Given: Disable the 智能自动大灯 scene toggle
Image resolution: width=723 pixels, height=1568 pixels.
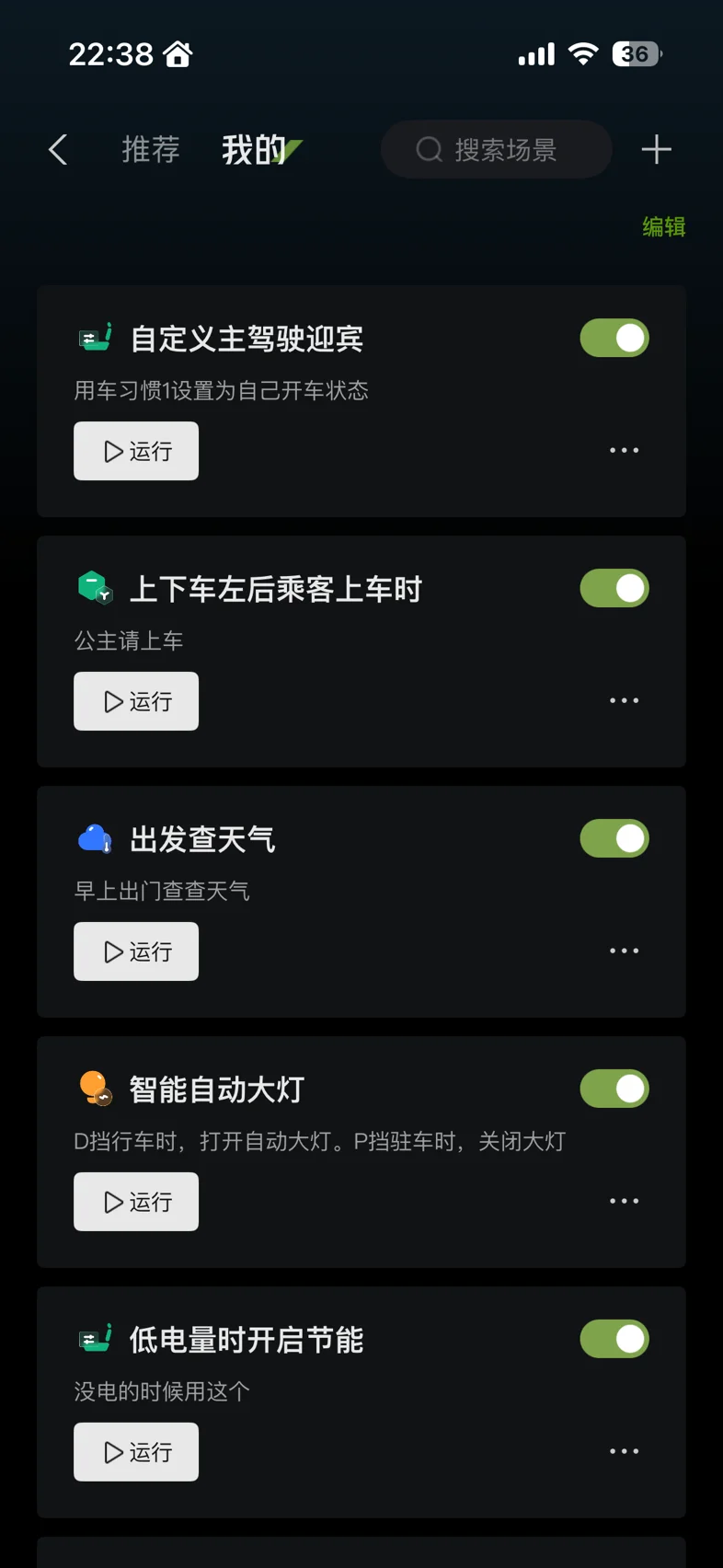Looking at the screenshot, I should 614,1090.
